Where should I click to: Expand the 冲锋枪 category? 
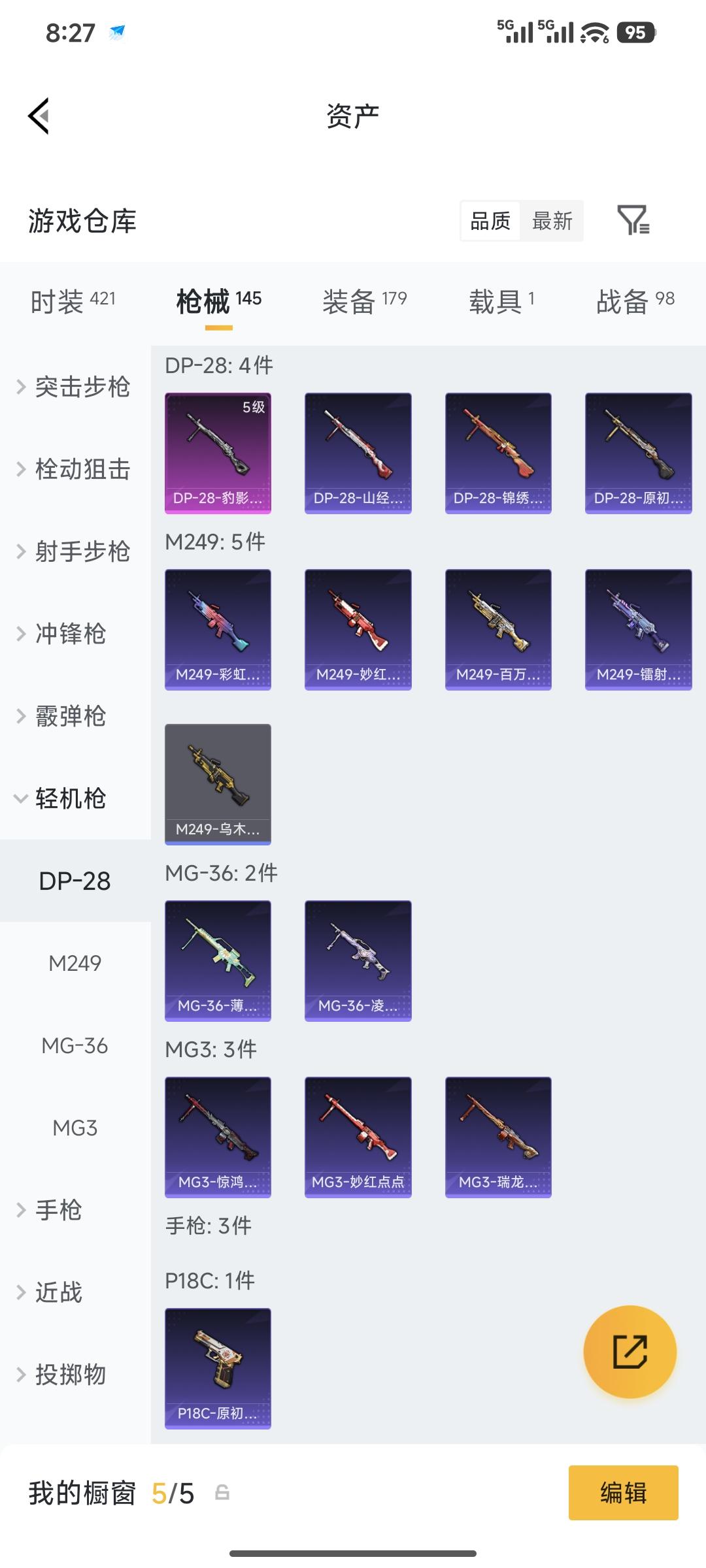(62, 634)
